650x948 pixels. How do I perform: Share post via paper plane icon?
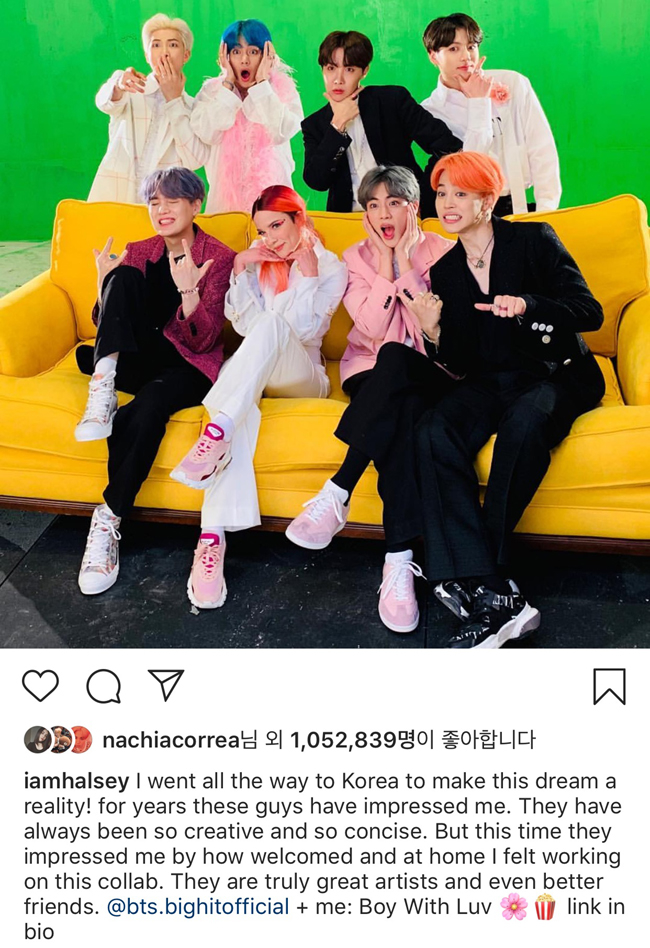pos(165,684)
